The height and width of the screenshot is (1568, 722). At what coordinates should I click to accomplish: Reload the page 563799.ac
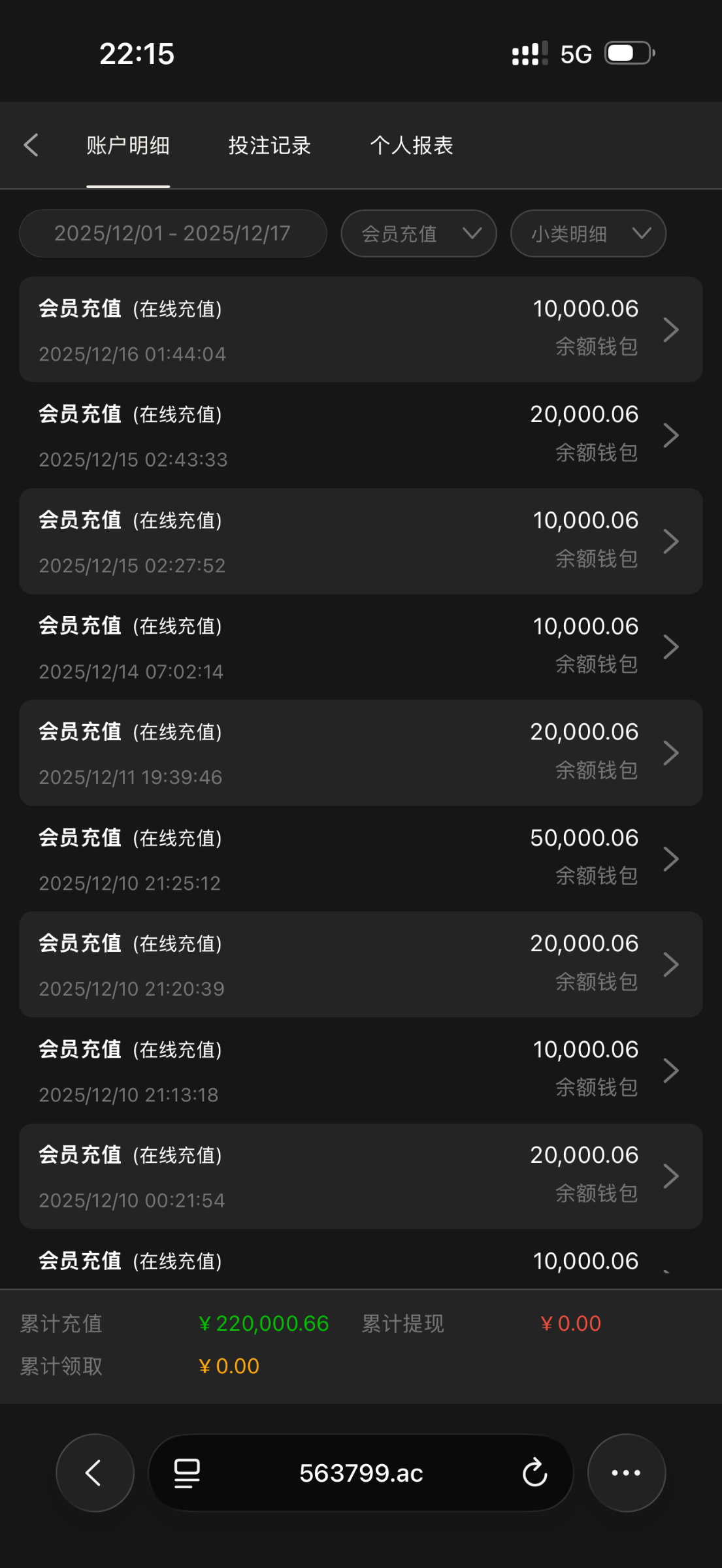[534, 1473]
